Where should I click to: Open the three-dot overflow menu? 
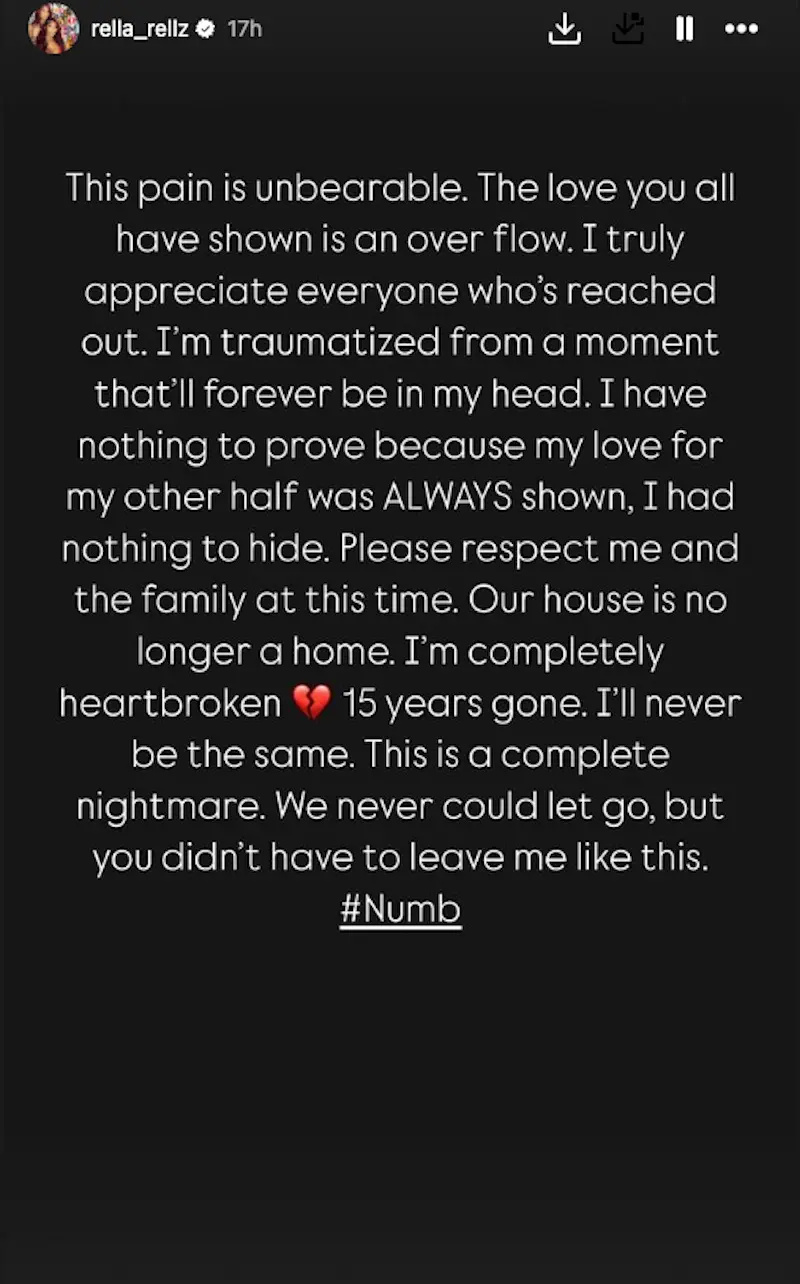741,30
